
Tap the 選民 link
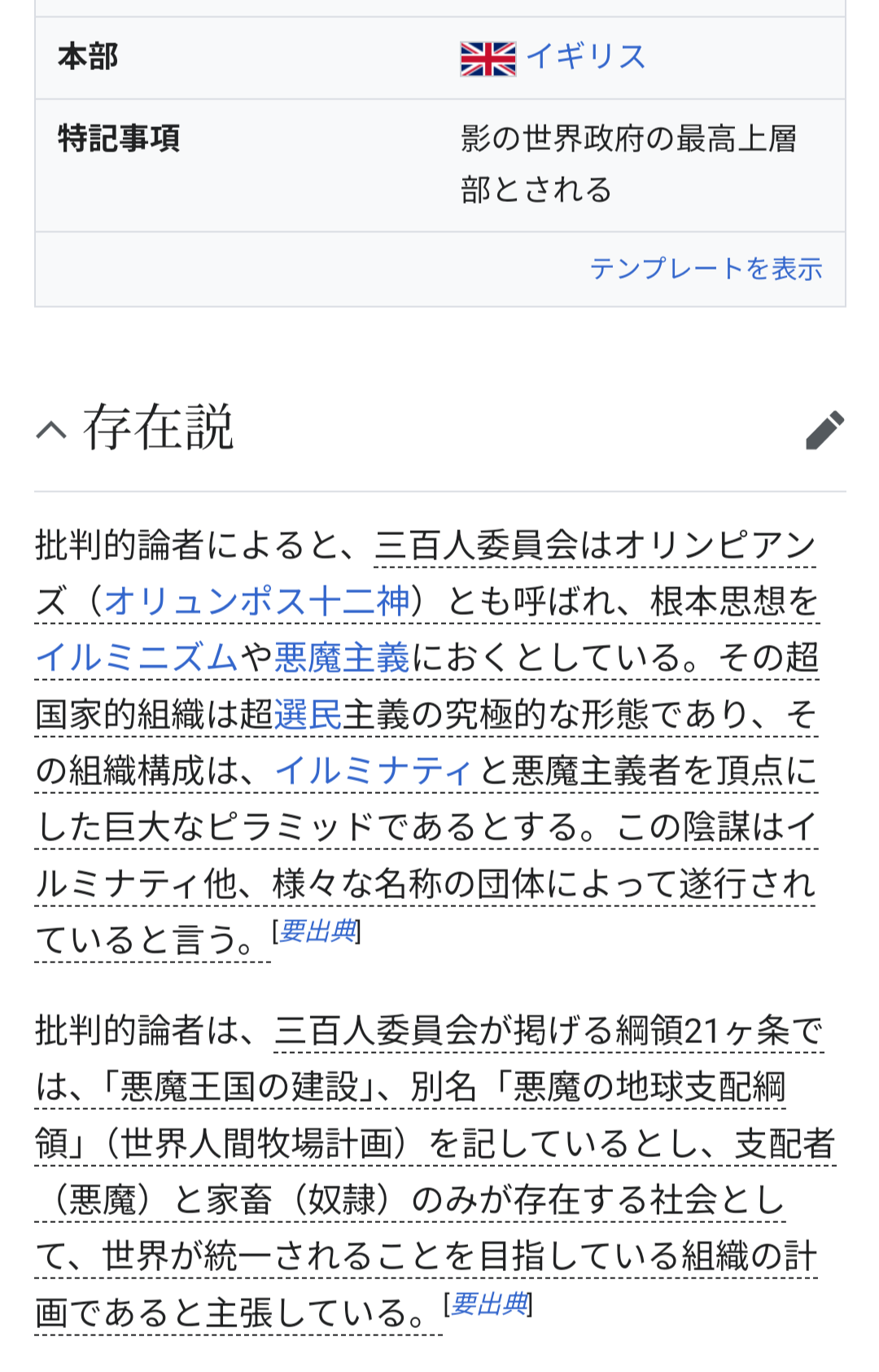[308, 715]
